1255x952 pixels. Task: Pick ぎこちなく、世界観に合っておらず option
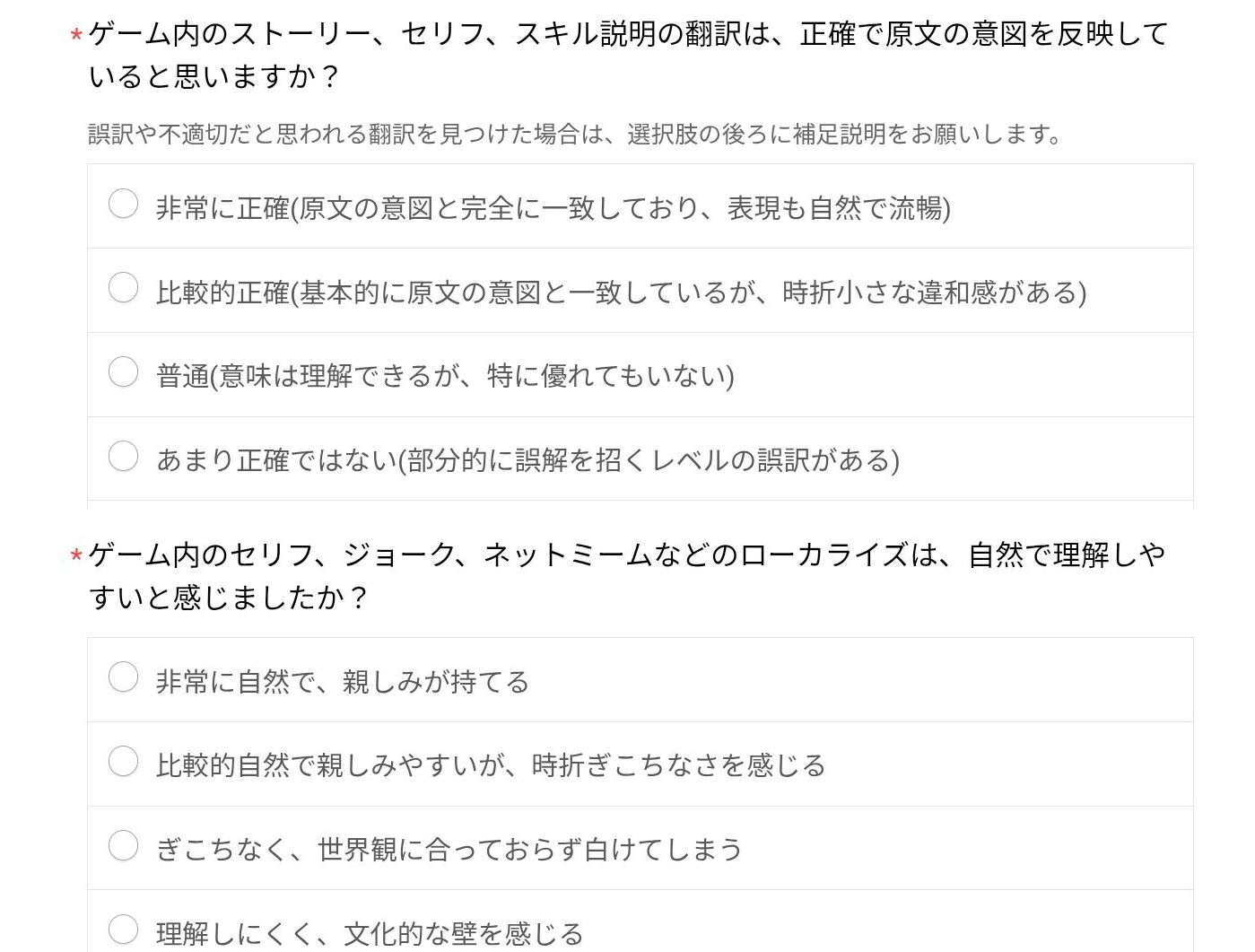pyautogui.click(x=123, y=845)
